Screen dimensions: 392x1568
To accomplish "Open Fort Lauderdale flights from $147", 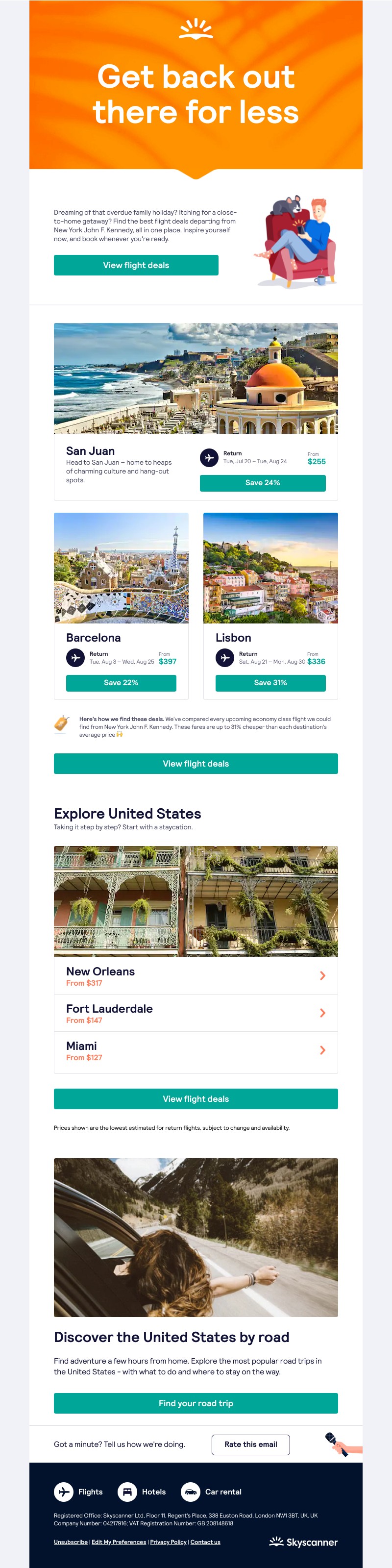I will pyautogui.click(x=196, y=1013).
